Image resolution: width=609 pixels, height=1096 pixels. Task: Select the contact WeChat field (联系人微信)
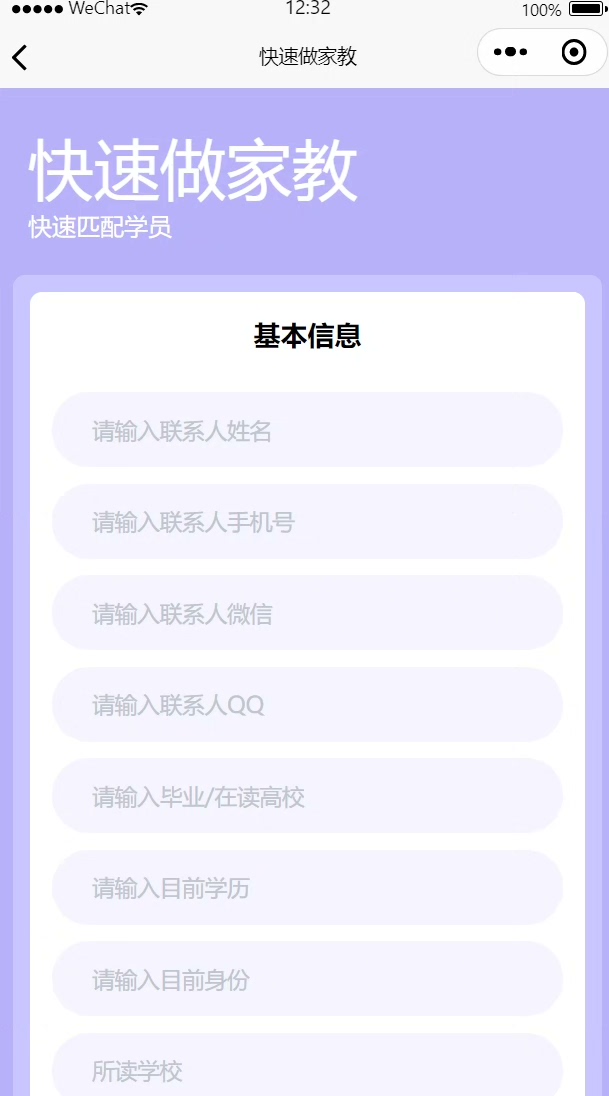307,613
